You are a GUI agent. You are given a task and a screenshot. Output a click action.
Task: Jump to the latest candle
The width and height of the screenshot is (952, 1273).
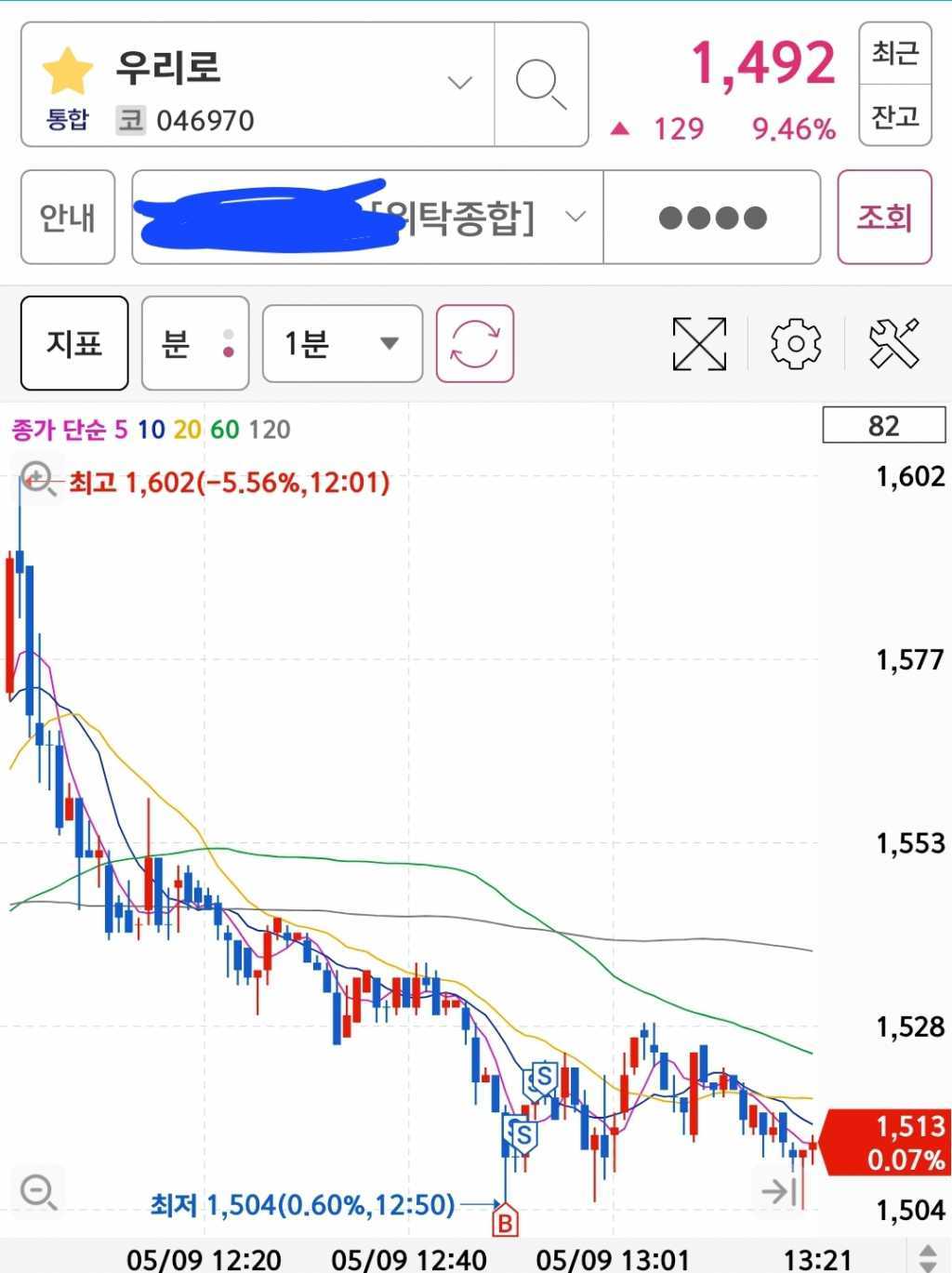(x=777, y=1190)
